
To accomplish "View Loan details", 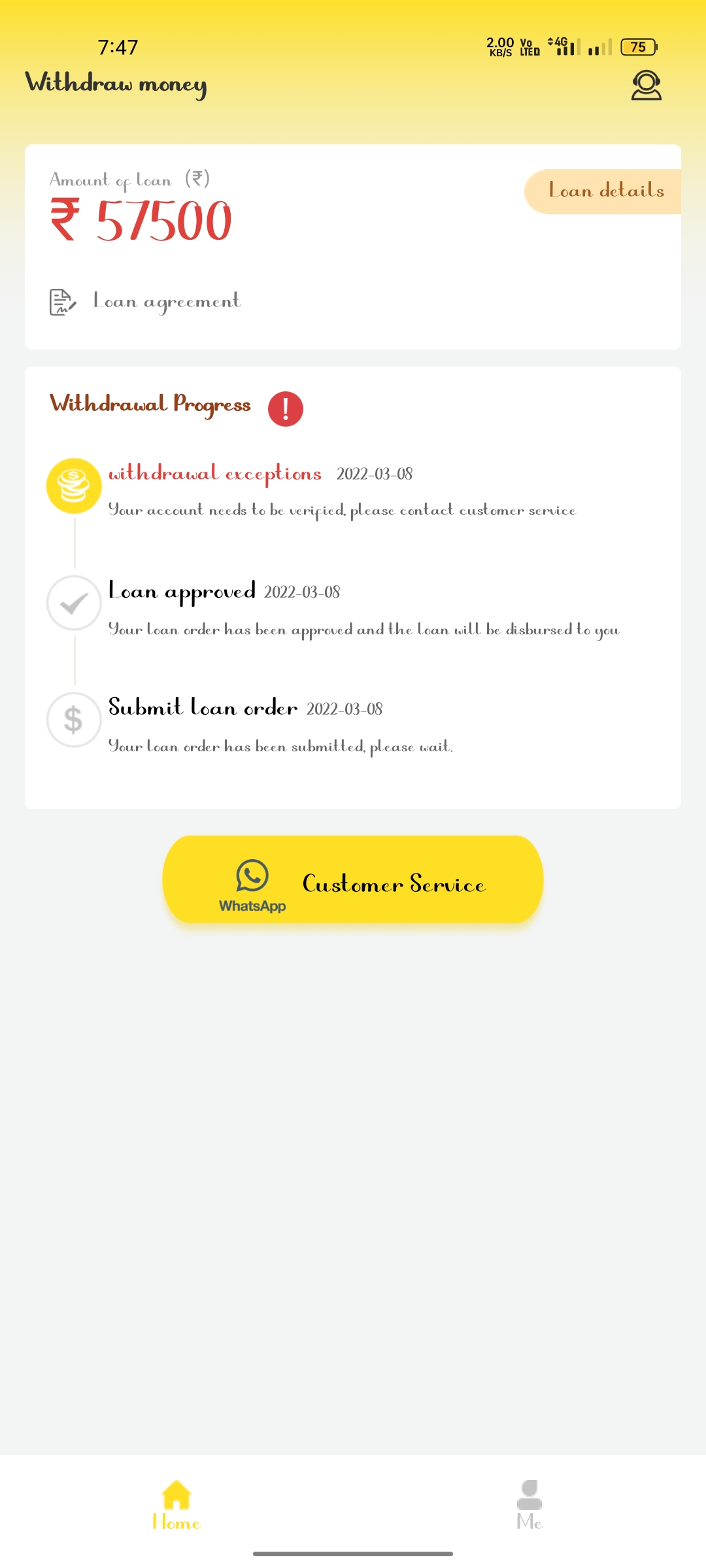I will pyautogui.click(x=605, y=191).
